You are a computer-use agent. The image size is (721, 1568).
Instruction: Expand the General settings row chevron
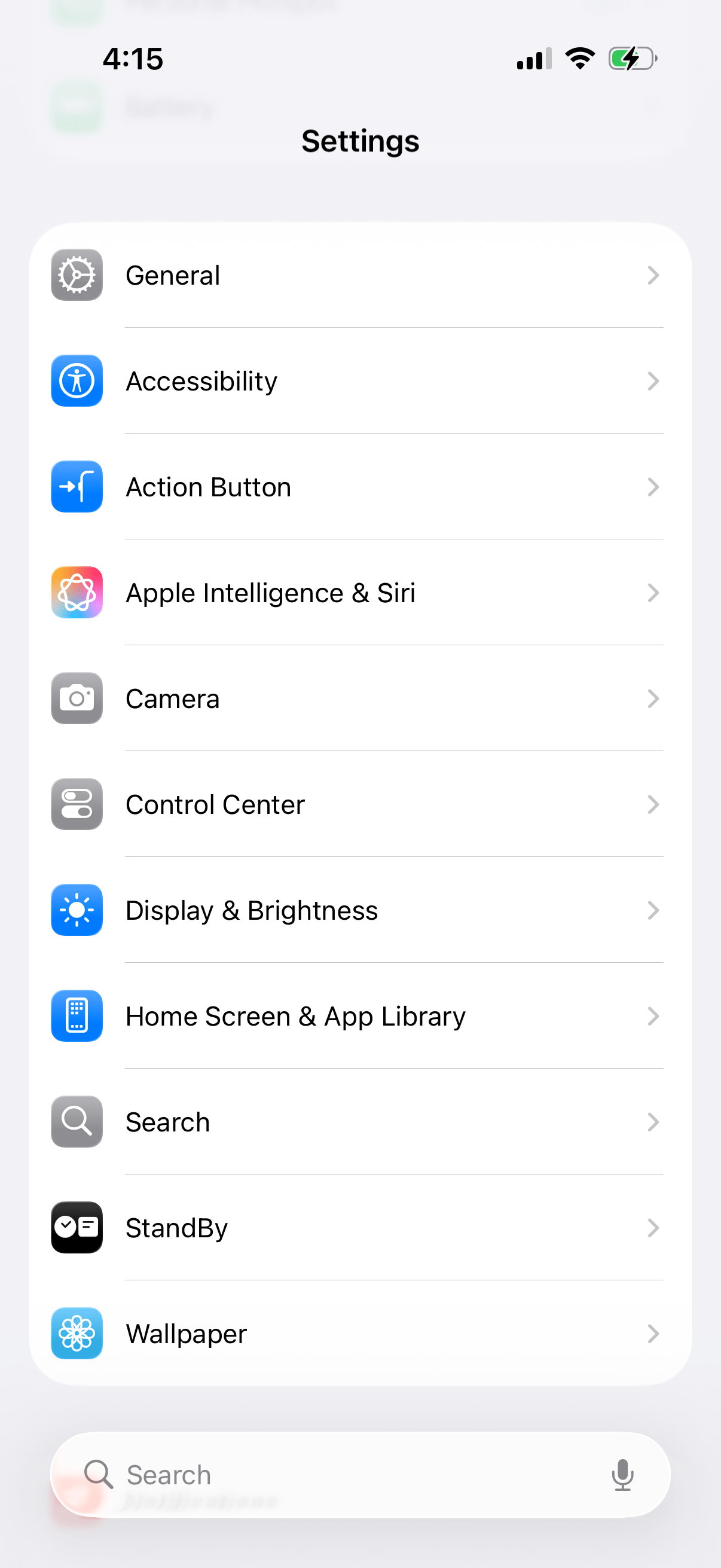(x=653, y=275)
